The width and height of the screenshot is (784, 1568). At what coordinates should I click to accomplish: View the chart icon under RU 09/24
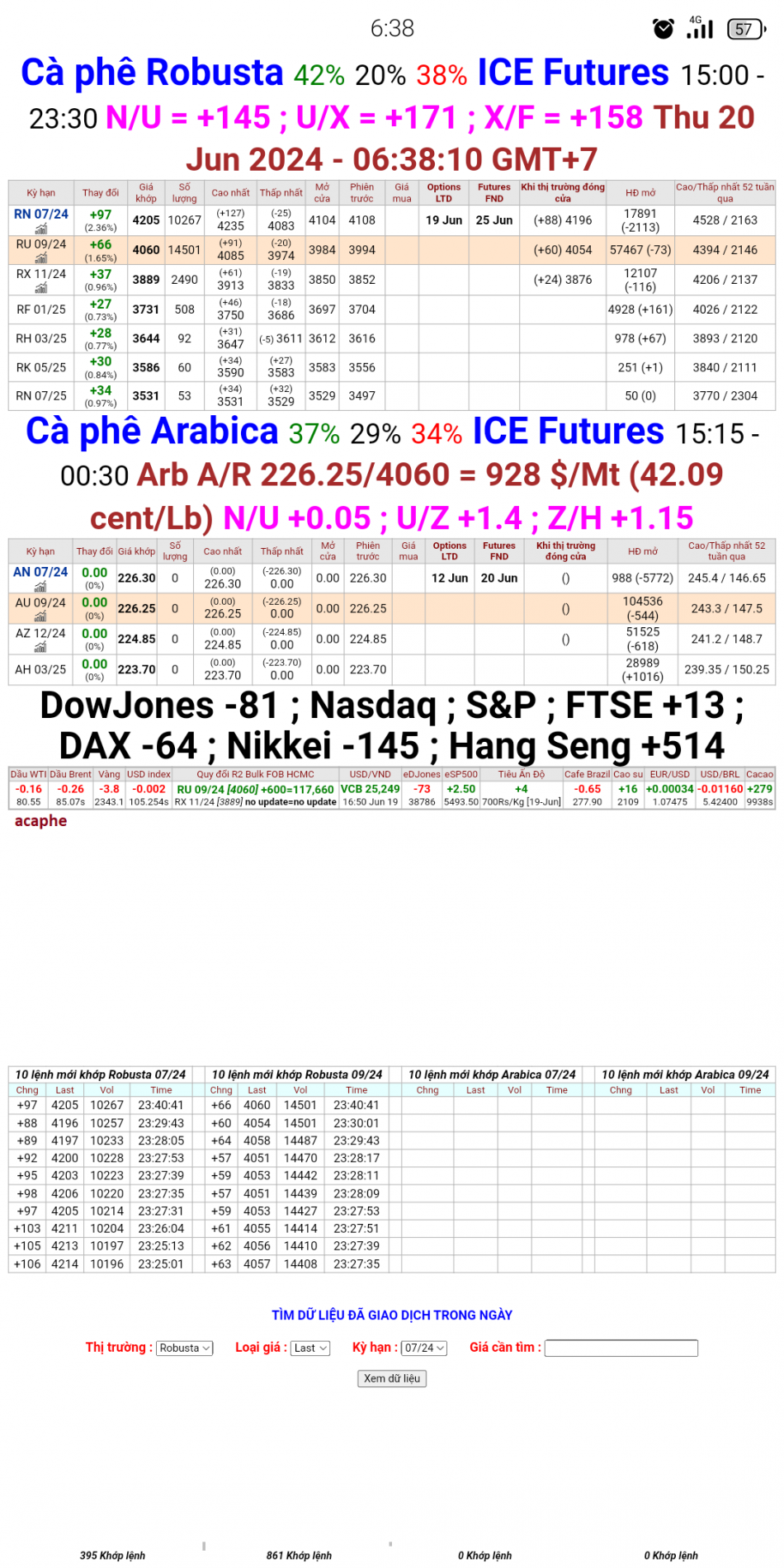point(41,258)
